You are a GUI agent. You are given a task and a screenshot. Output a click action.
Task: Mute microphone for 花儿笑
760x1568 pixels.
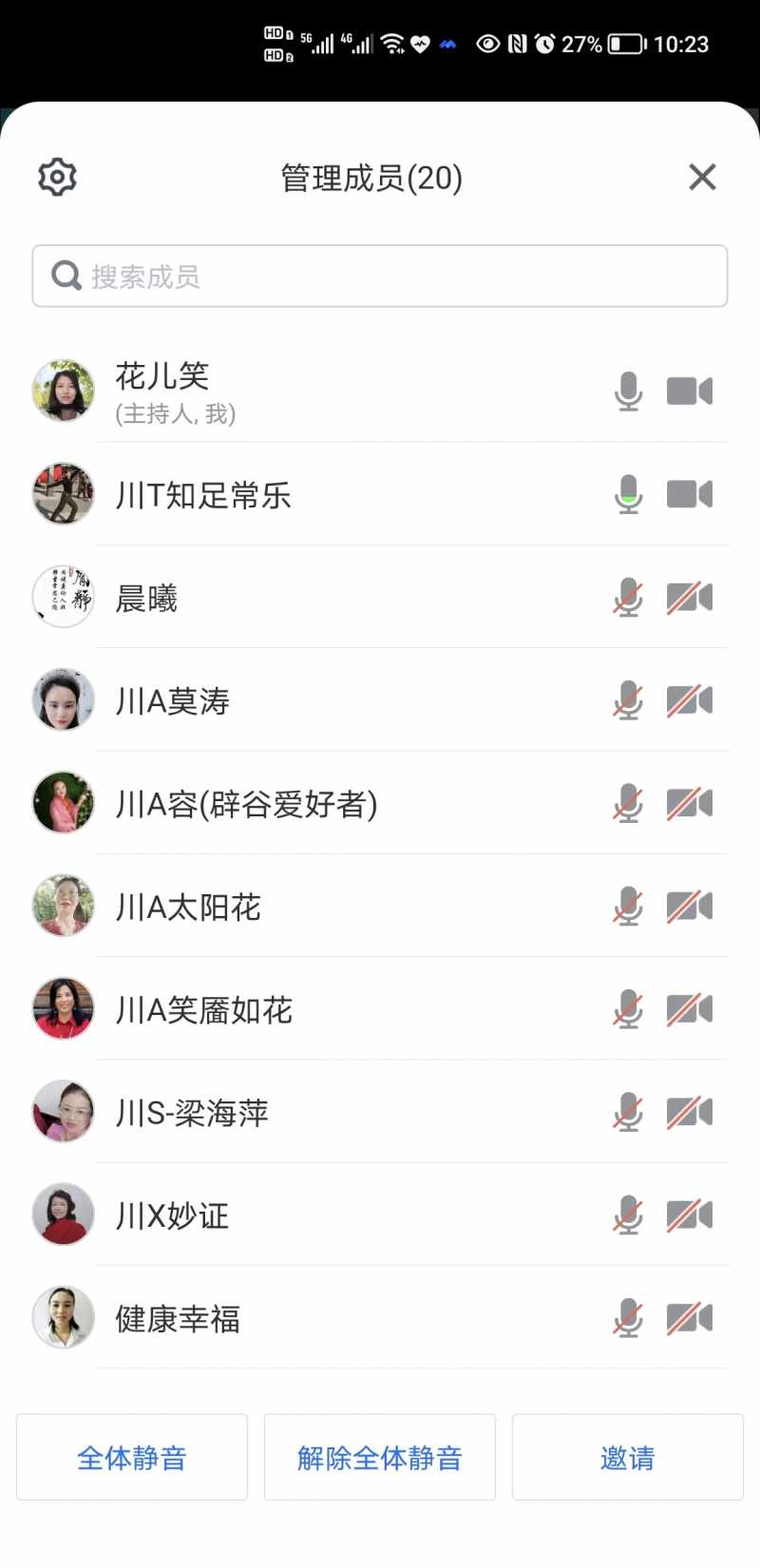tap(628, 391)
